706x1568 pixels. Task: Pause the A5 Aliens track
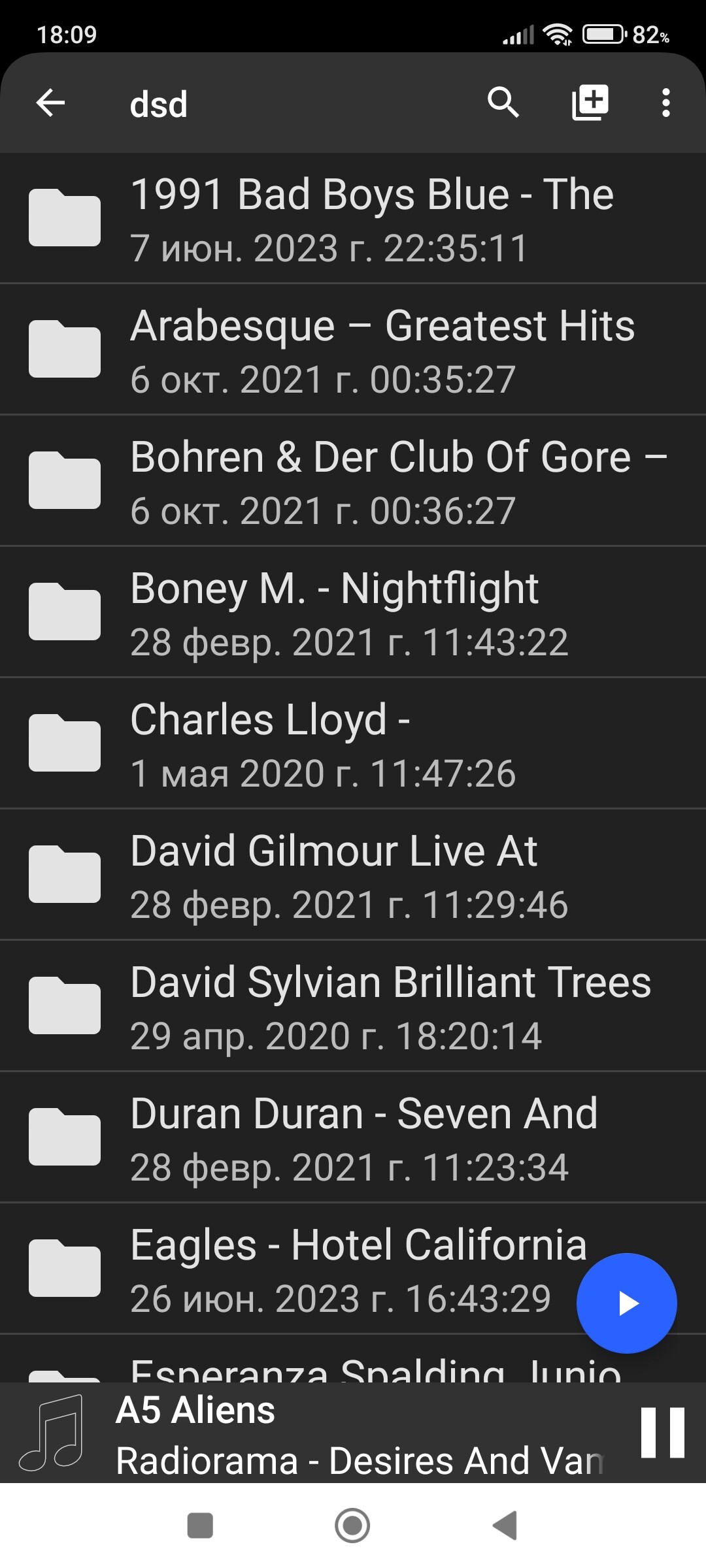pos(662,1433)
